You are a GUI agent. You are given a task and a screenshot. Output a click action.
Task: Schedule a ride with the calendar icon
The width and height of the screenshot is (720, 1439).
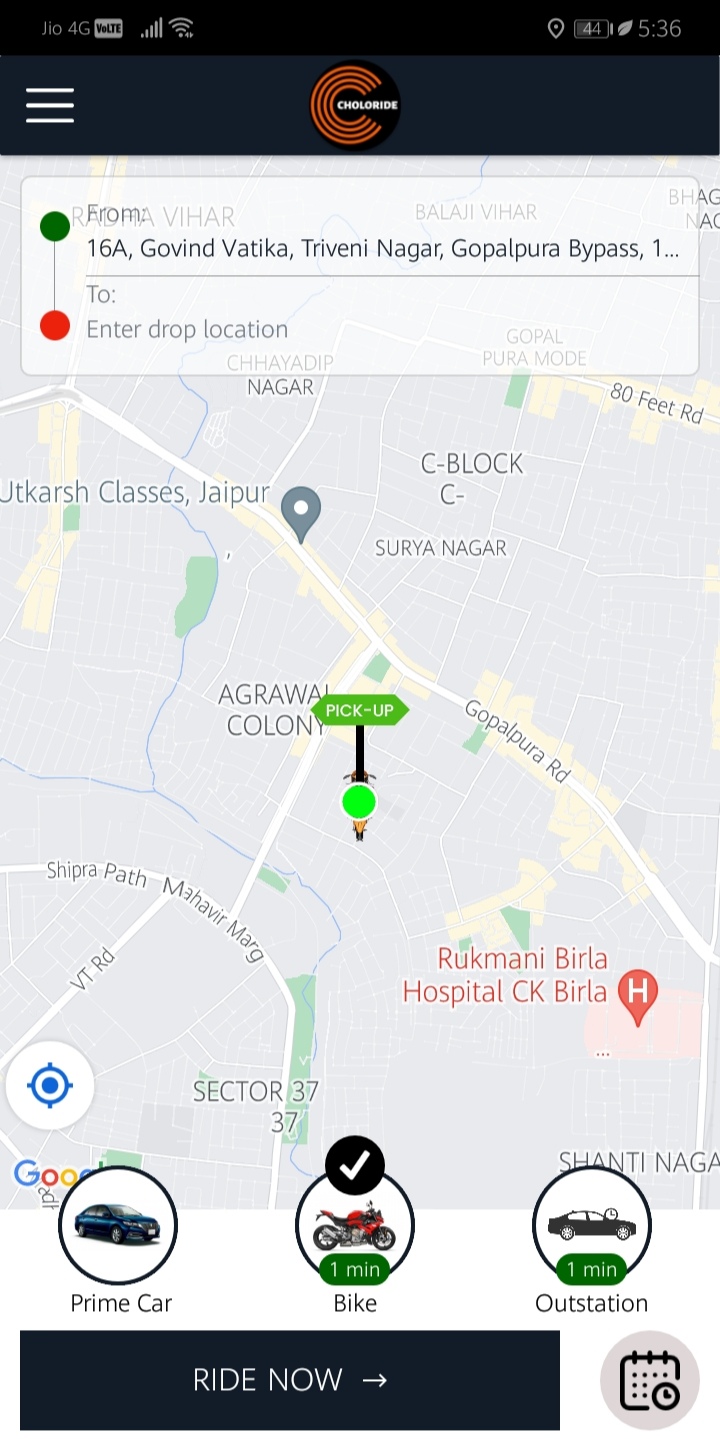tap(650, 1381)
